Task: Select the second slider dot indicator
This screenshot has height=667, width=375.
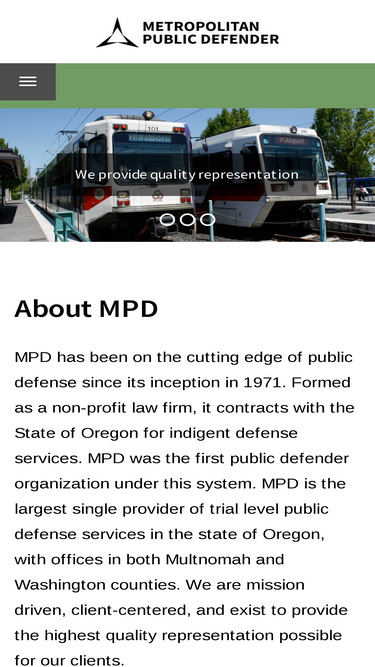Action: point(188,219)
